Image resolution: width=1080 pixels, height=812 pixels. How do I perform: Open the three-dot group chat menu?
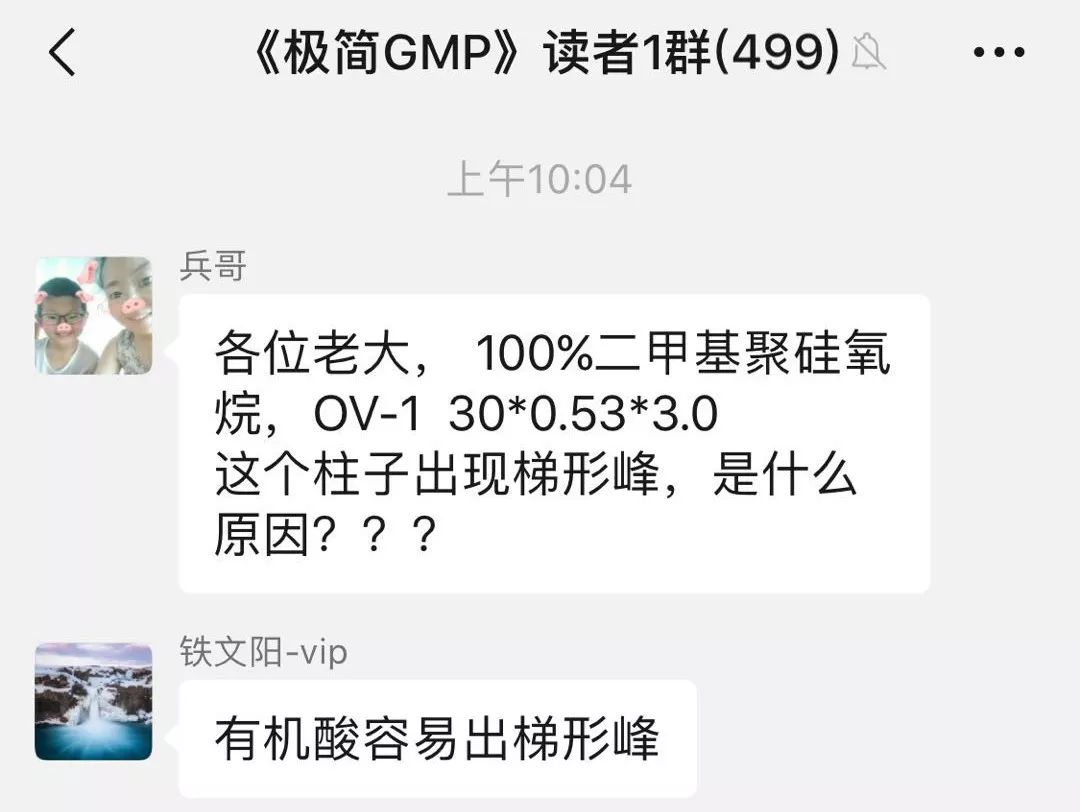tap(999, 53)
